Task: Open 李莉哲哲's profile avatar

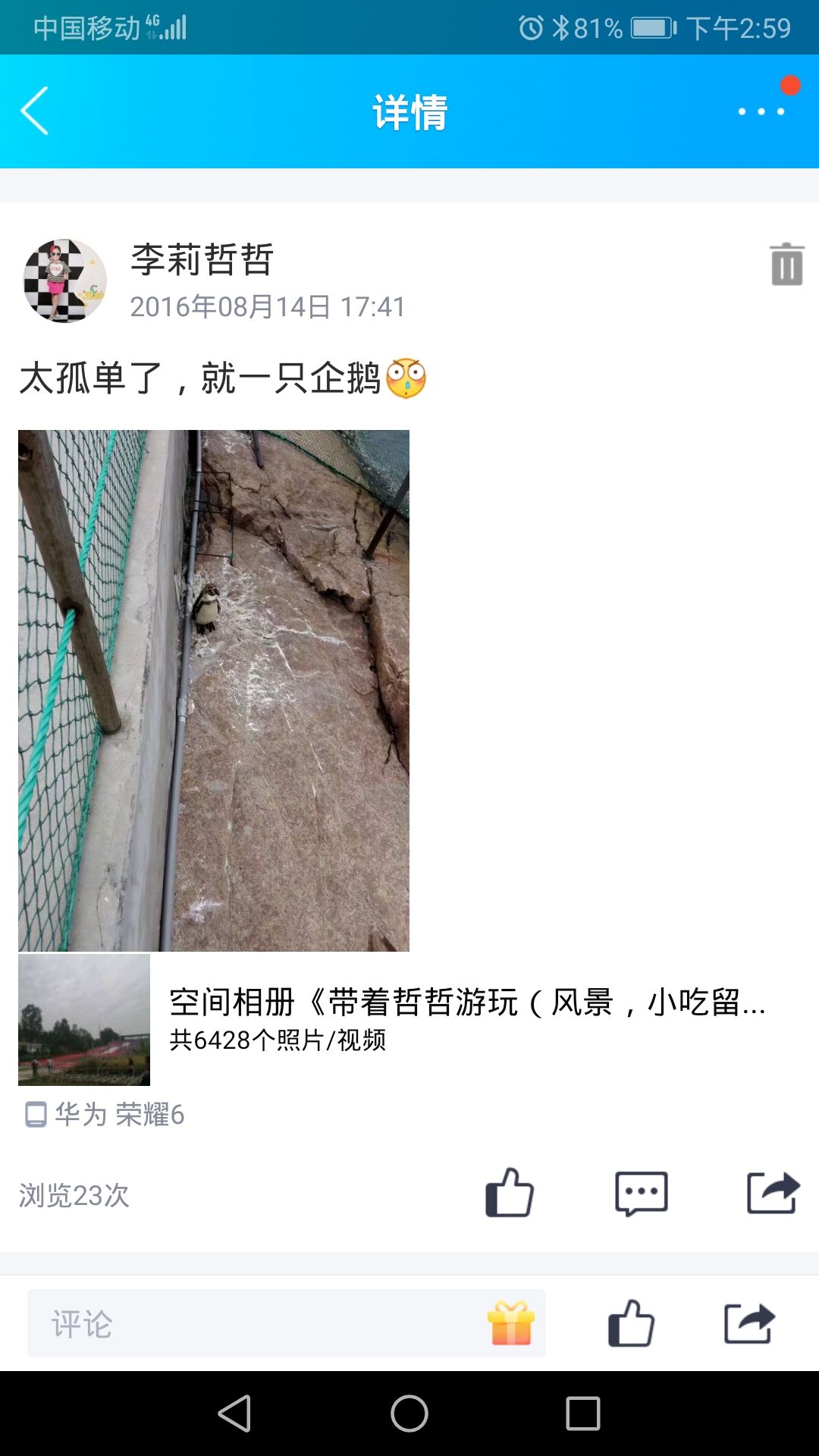Action: pyautogui.click(x=64, y=281)
